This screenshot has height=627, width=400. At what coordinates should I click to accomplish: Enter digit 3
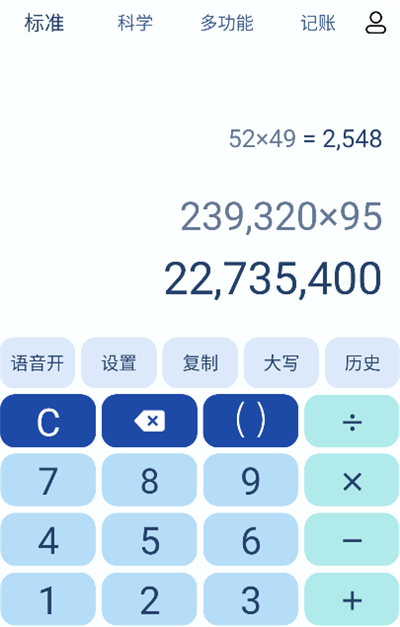click(x=251, y=599)
